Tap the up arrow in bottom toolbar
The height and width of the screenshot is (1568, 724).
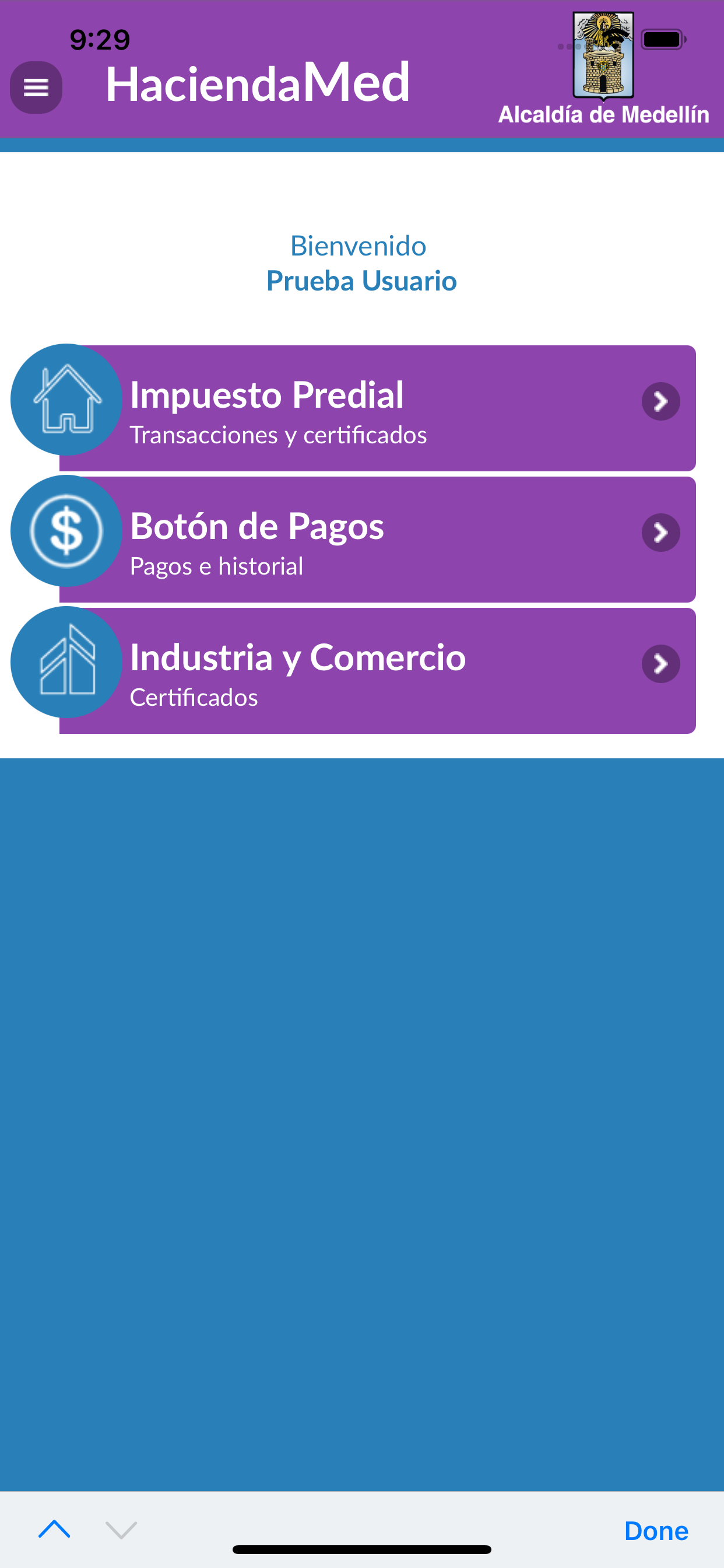(x=54, y=1529)
